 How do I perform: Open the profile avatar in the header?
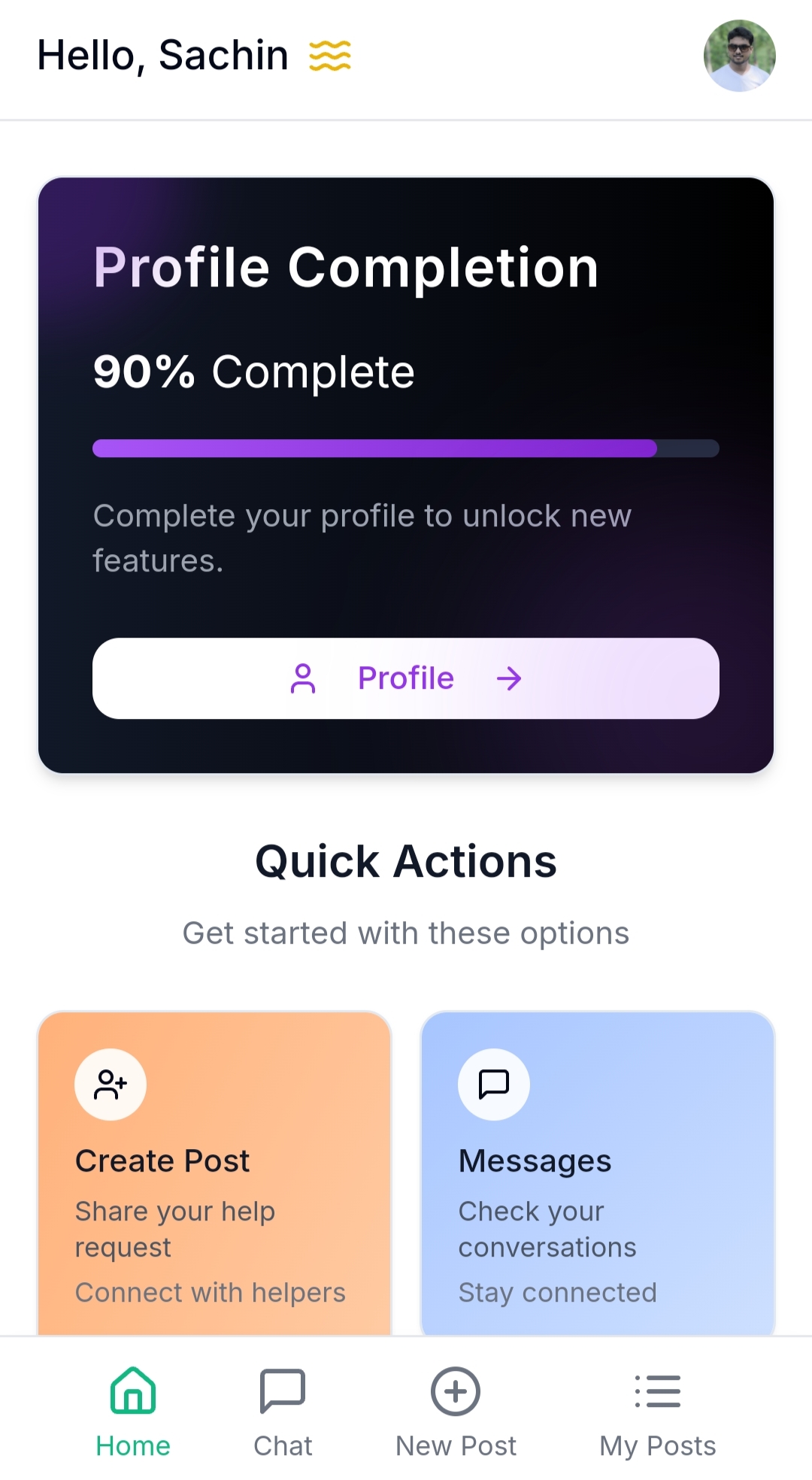click(x=739, y=56)
